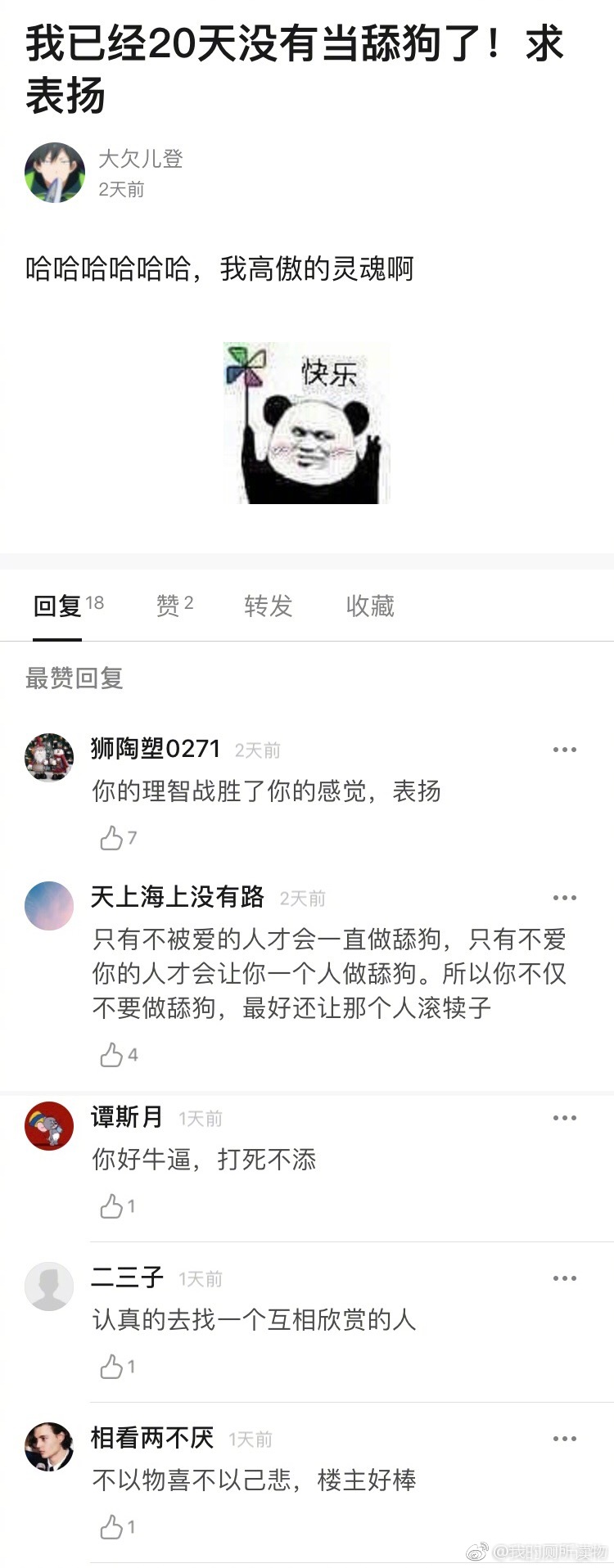The width and height of the screenshot is (614, 1568).
Task: Open more options on 谭斯月's reply
Action: [564, 1118]
